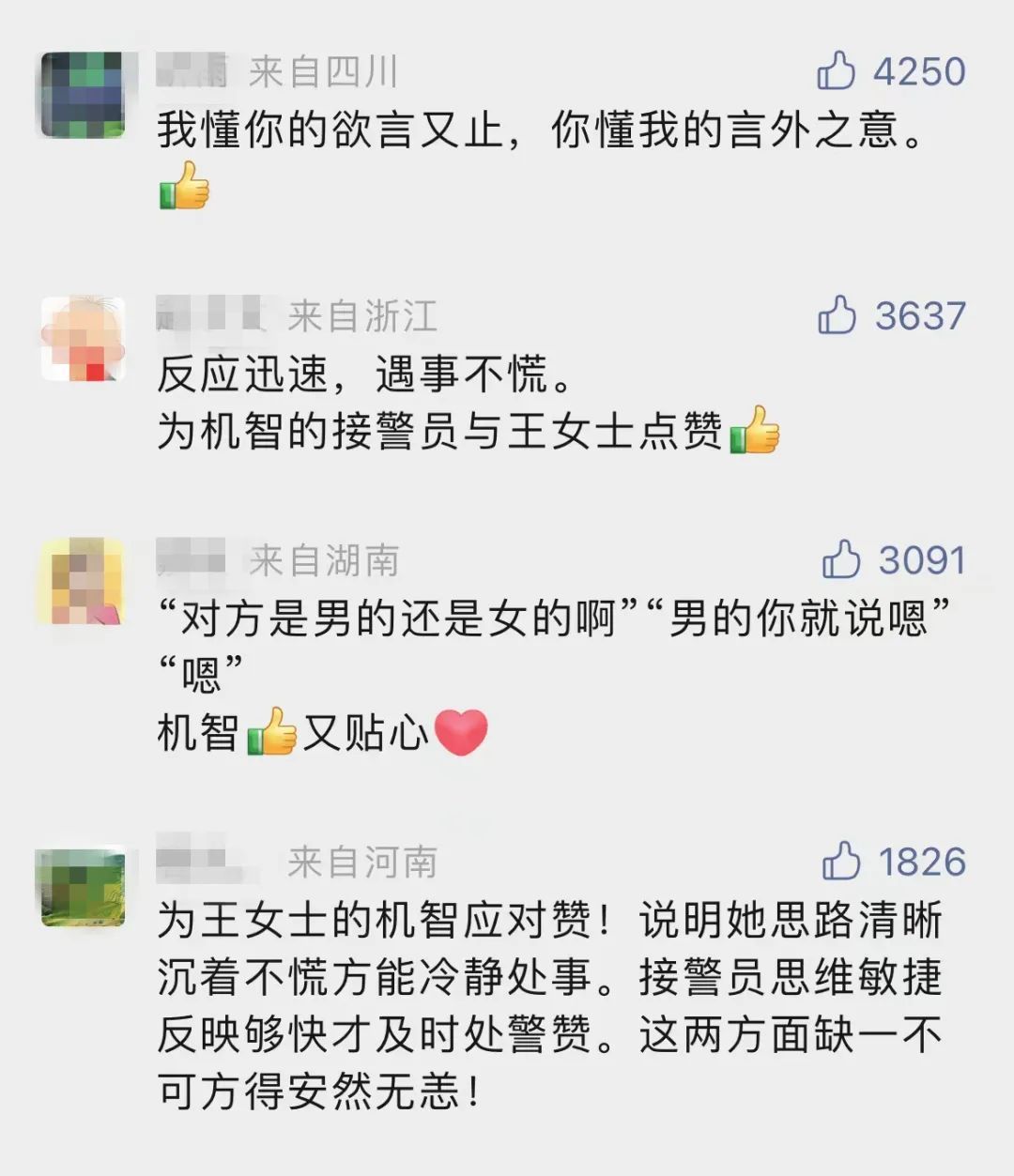Open the avatar of the 湖南 commenter
The image size is (1014, 1176).
(81, 582)
